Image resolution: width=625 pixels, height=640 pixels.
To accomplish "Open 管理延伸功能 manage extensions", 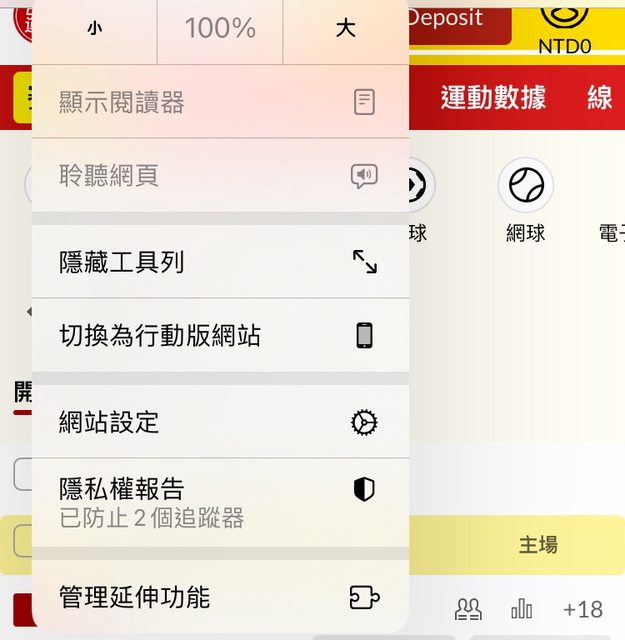I will (220, 598).
